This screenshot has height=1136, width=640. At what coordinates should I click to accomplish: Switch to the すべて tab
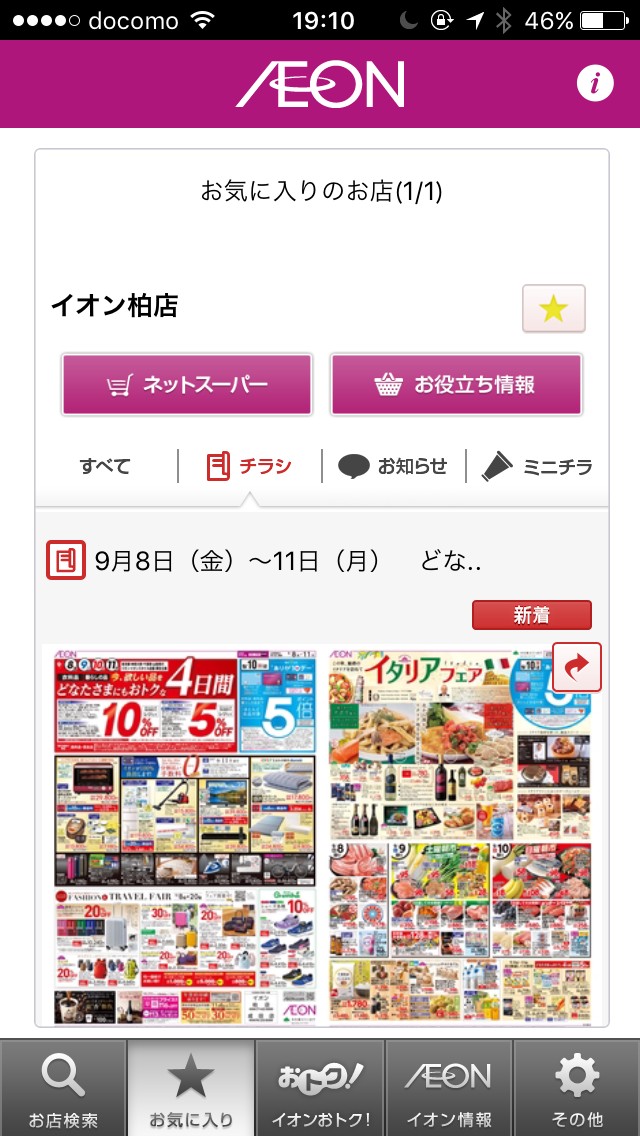point(105,466)
